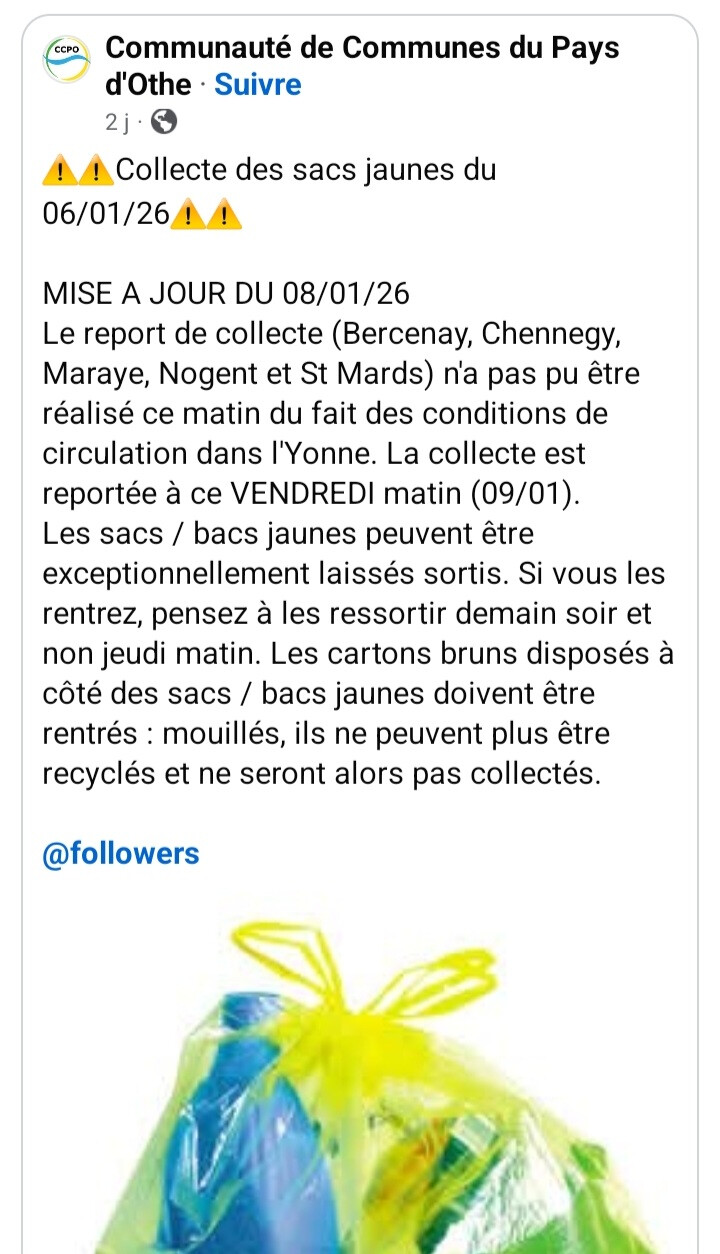Tap the @followers mention
This screenshot has width=720, height=1254.
click(121, 854)
